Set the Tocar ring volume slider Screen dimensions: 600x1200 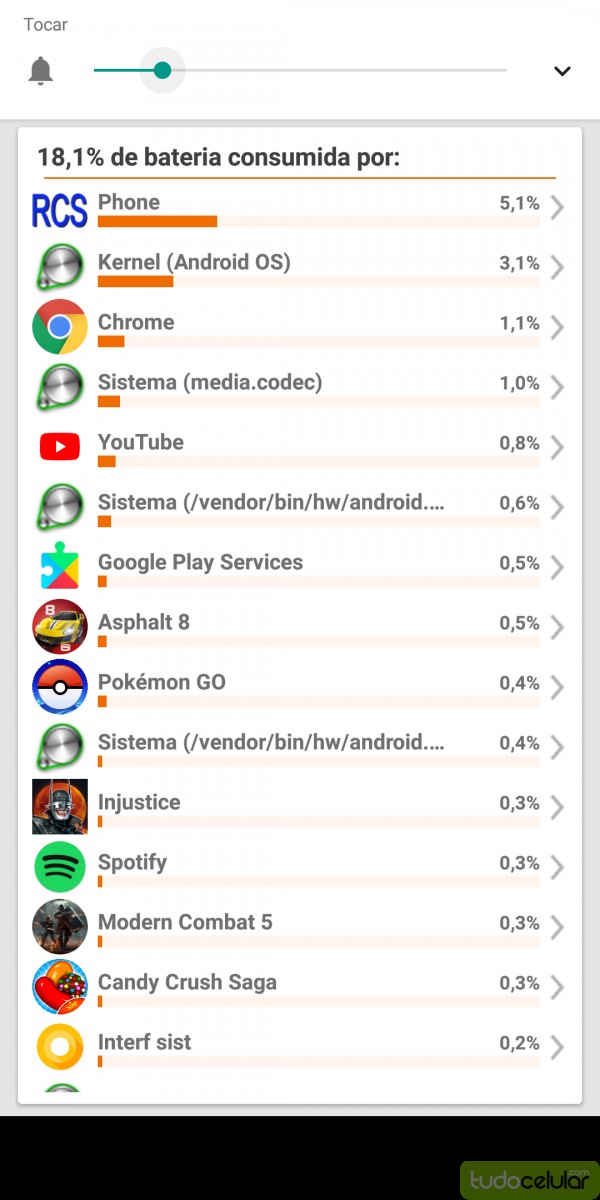(x=162, y=70)
